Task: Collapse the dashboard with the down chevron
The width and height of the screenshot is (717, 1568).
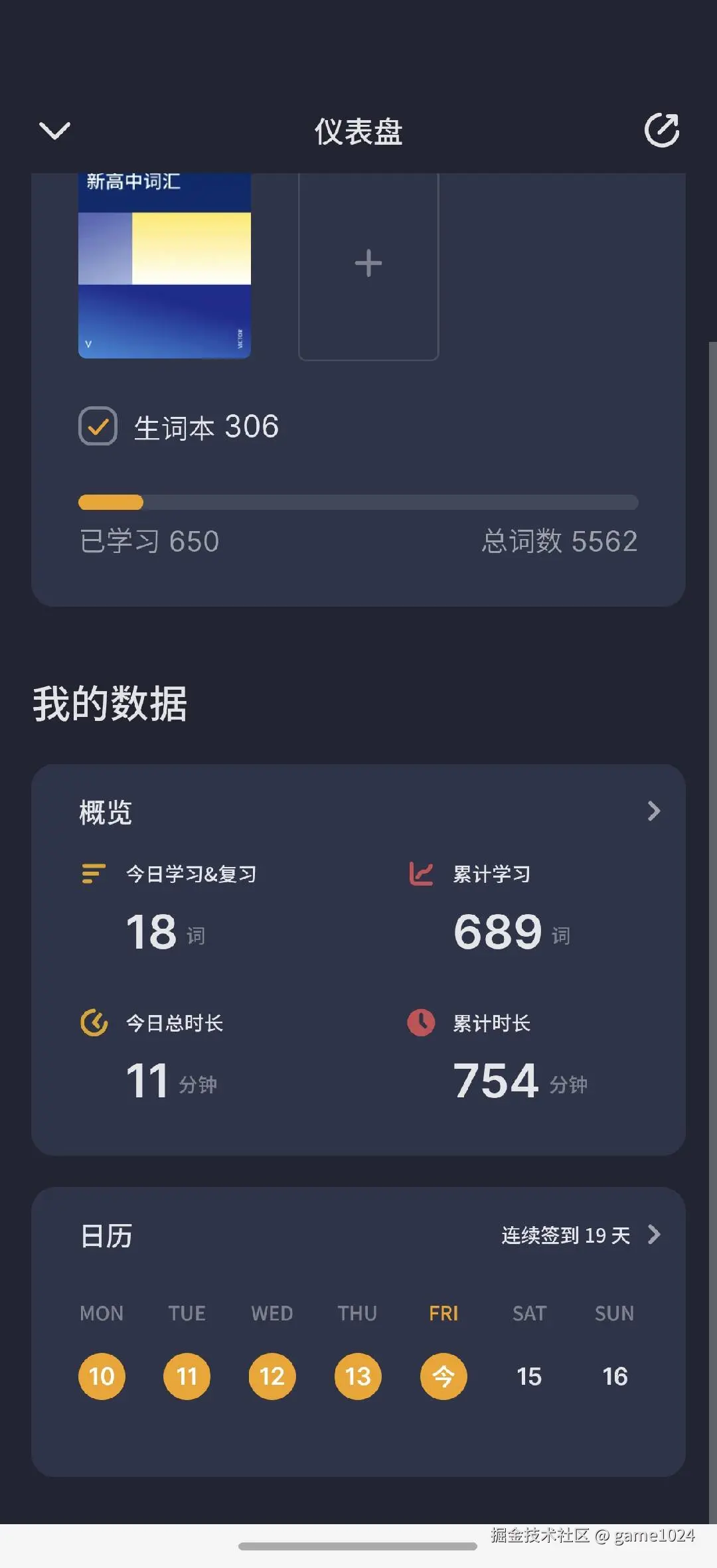Action: coord(54,131)
